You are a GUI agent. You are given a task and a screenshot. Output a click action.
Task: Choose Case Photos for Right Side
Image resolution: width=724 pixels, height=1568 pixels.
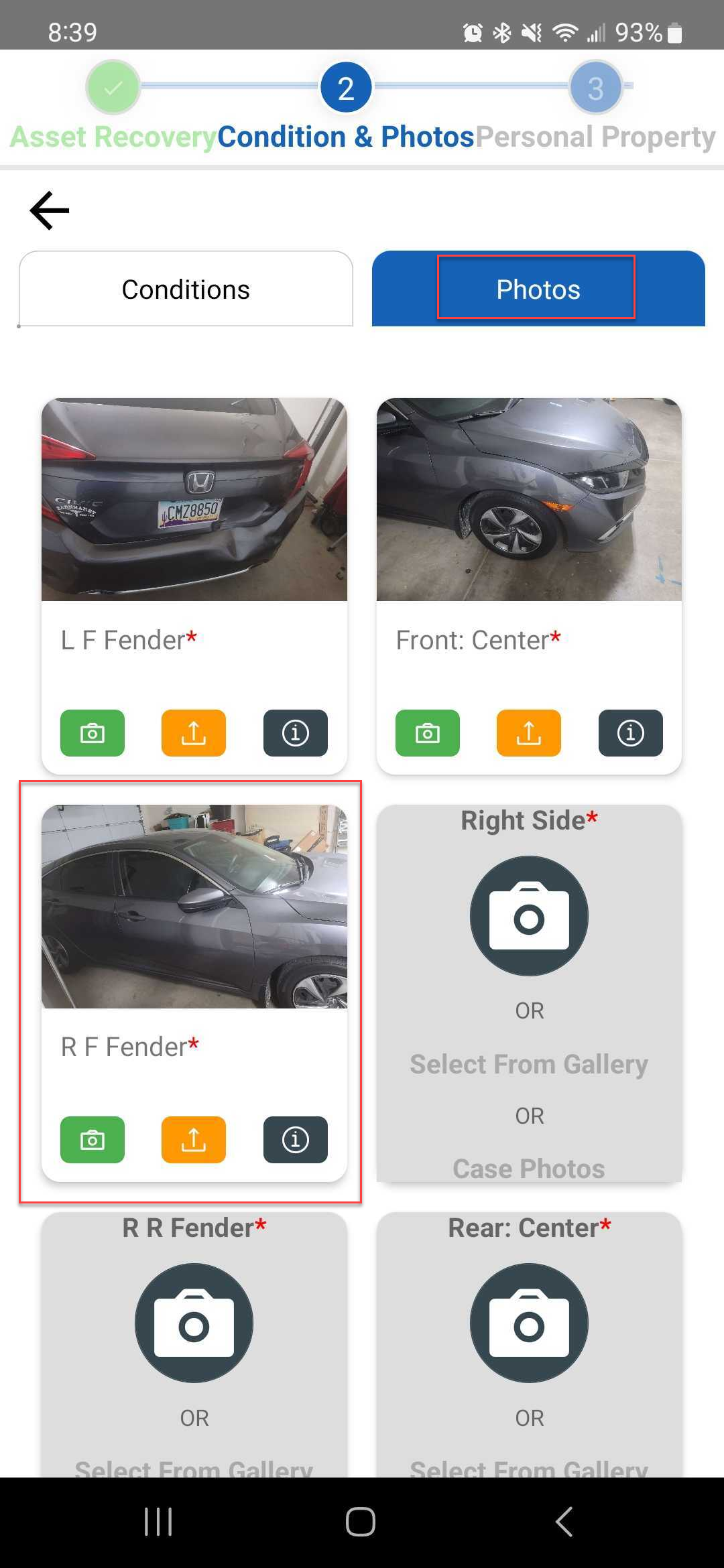tap(529, 1169)
